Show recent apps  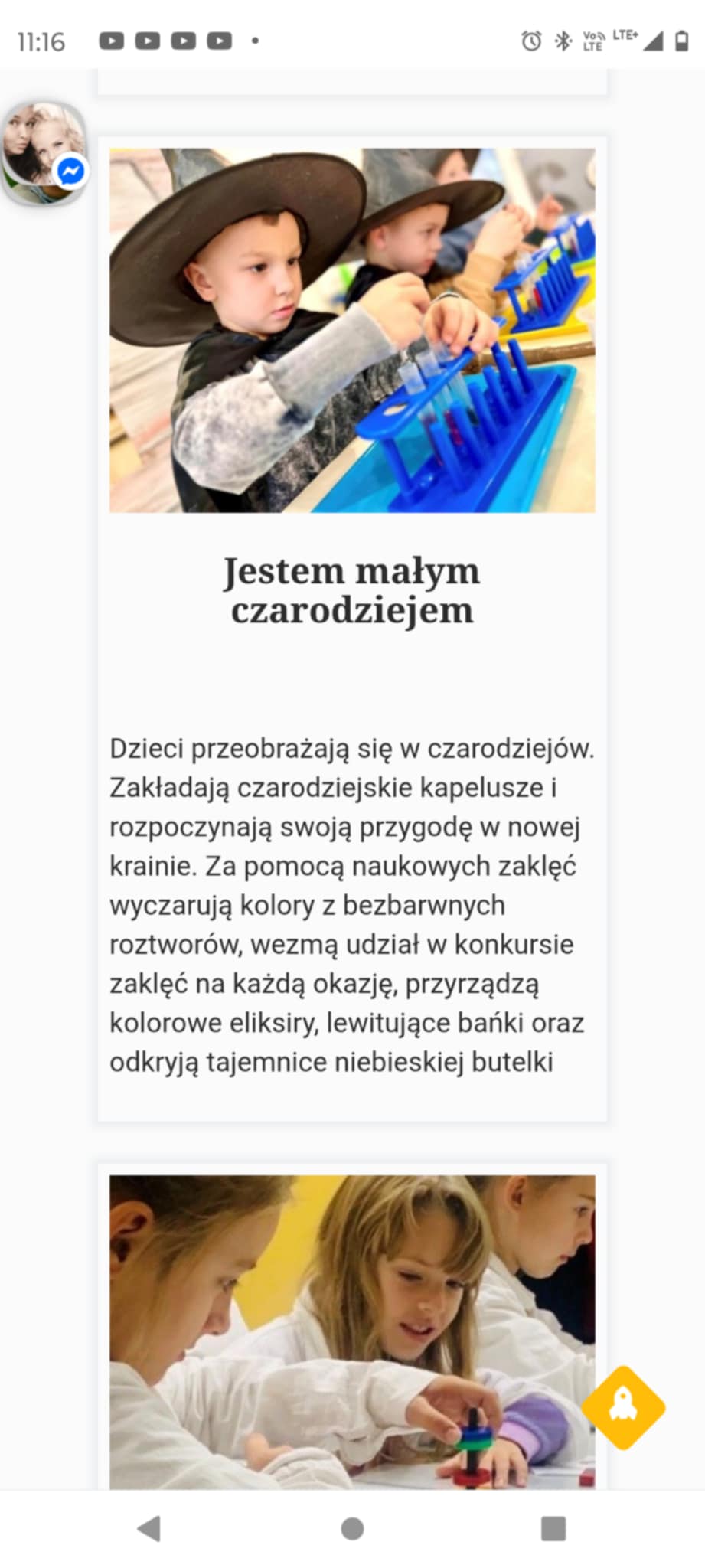point(553,1529)
